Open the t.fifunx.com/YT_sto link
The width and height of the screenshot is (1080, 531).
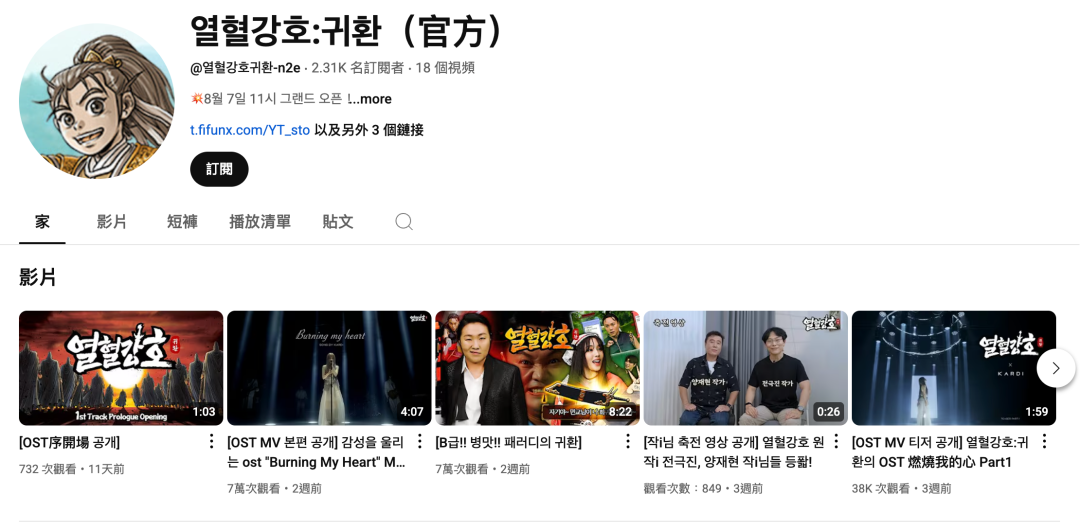[250, 130]
